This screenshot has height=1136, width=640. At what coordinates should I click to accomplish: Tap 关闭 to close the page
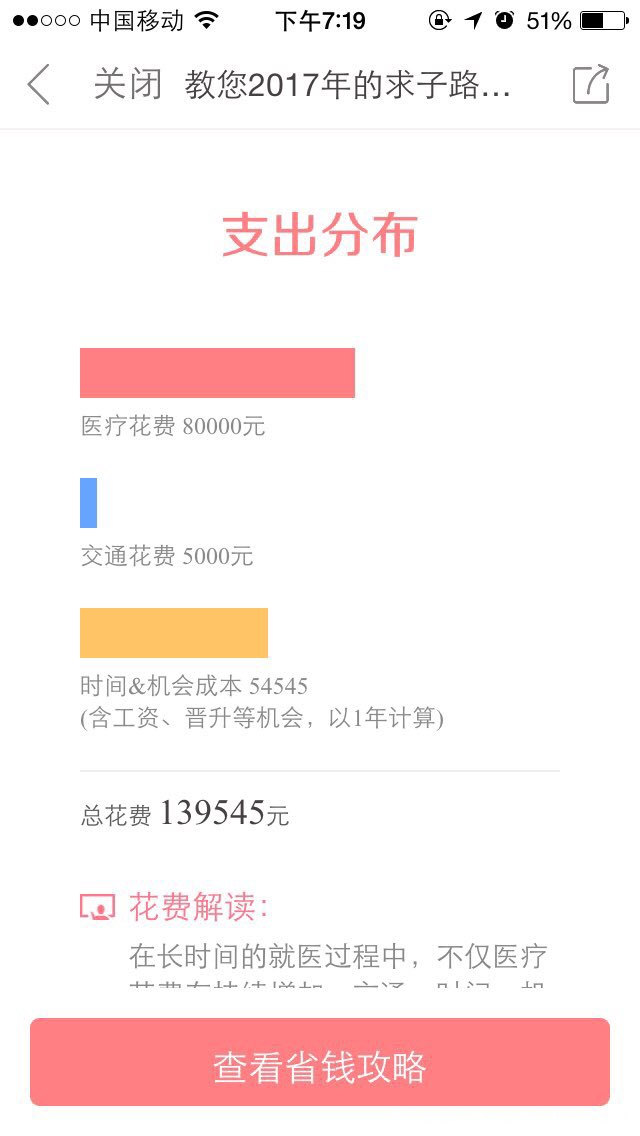[127, 85]
